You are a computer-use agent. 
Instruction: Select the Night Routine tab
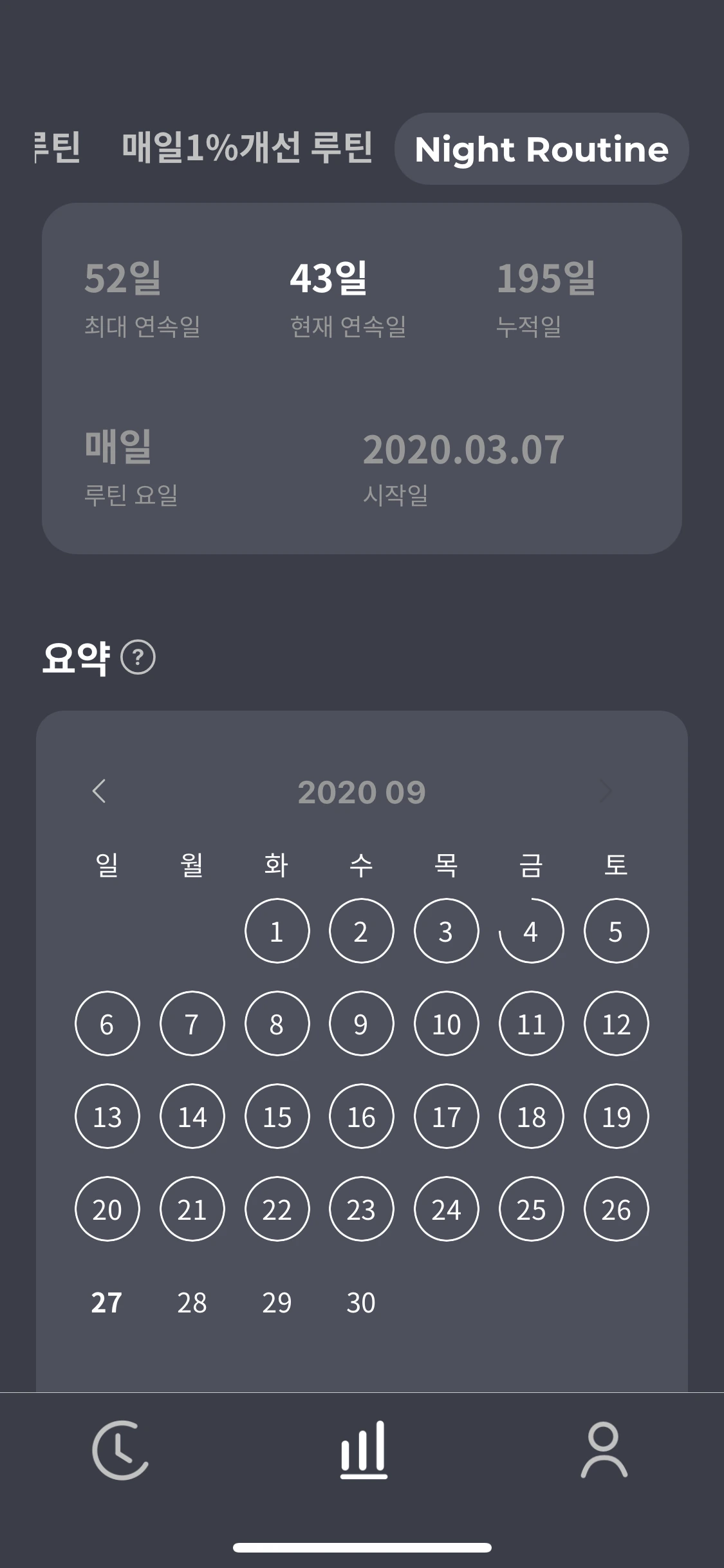click(542, 149)
